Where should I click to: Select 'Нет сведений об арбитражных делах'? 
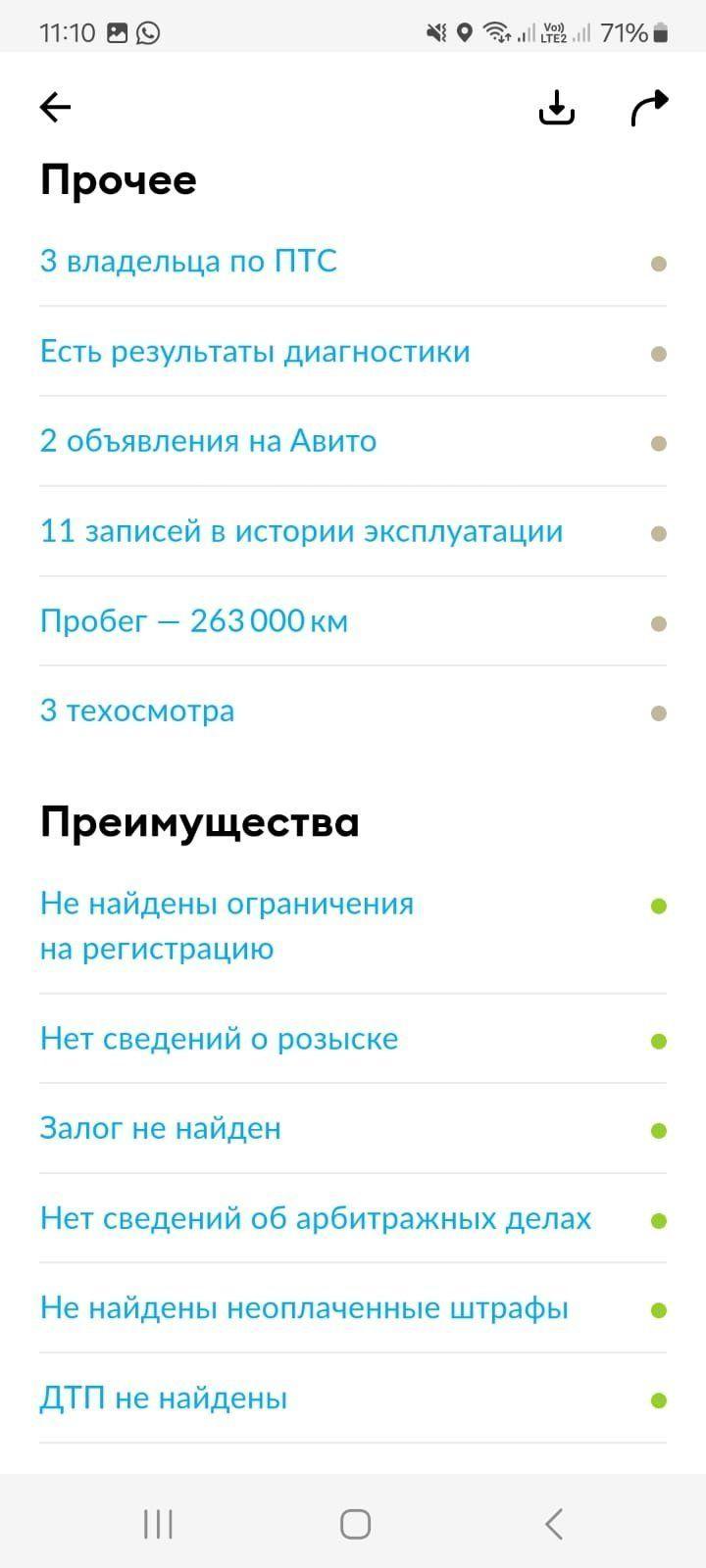point(353,1219)
